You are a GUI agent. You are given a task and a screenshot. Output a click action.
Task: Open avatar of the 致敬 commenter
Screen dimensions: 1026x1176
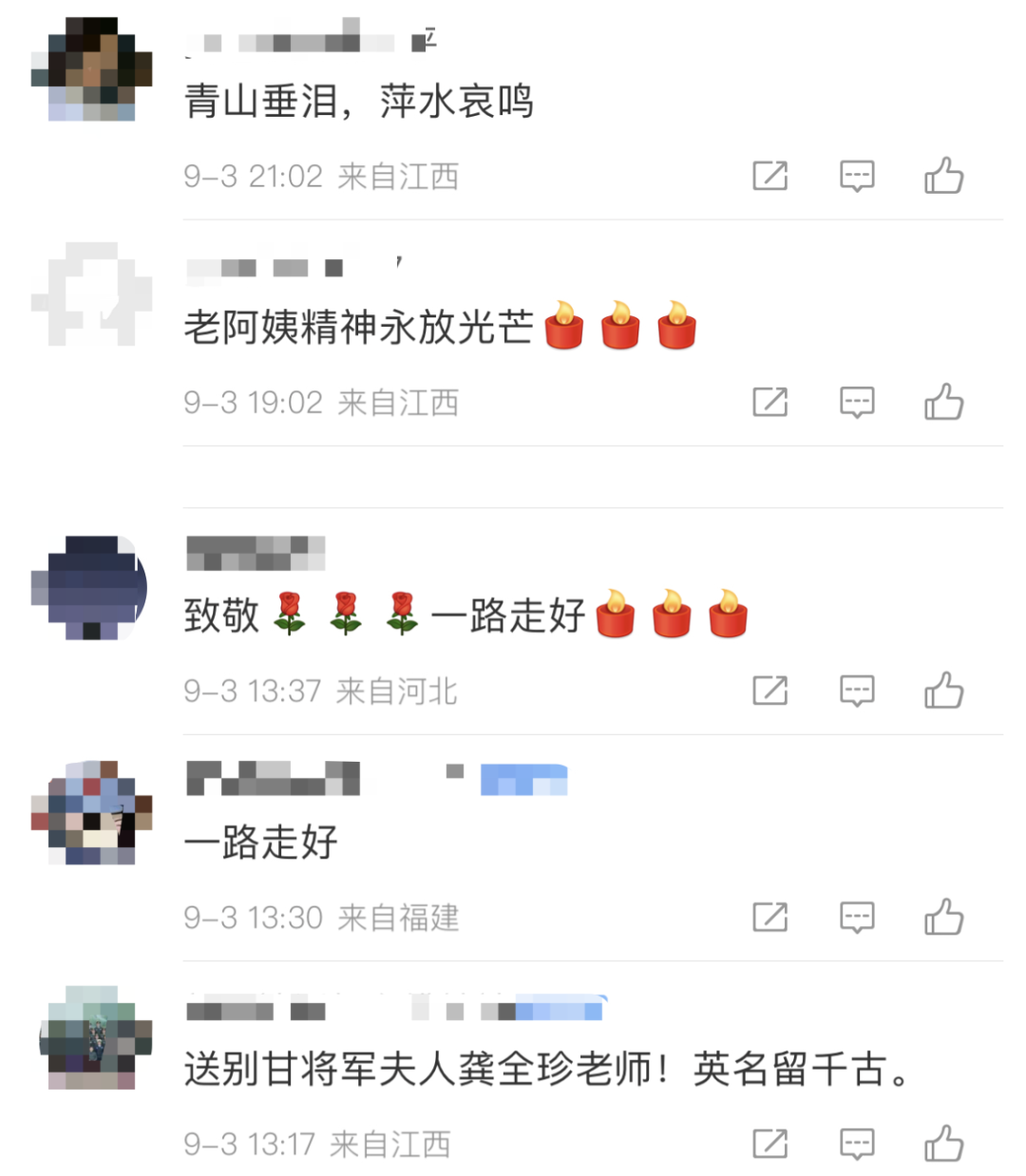coord(92,587)
